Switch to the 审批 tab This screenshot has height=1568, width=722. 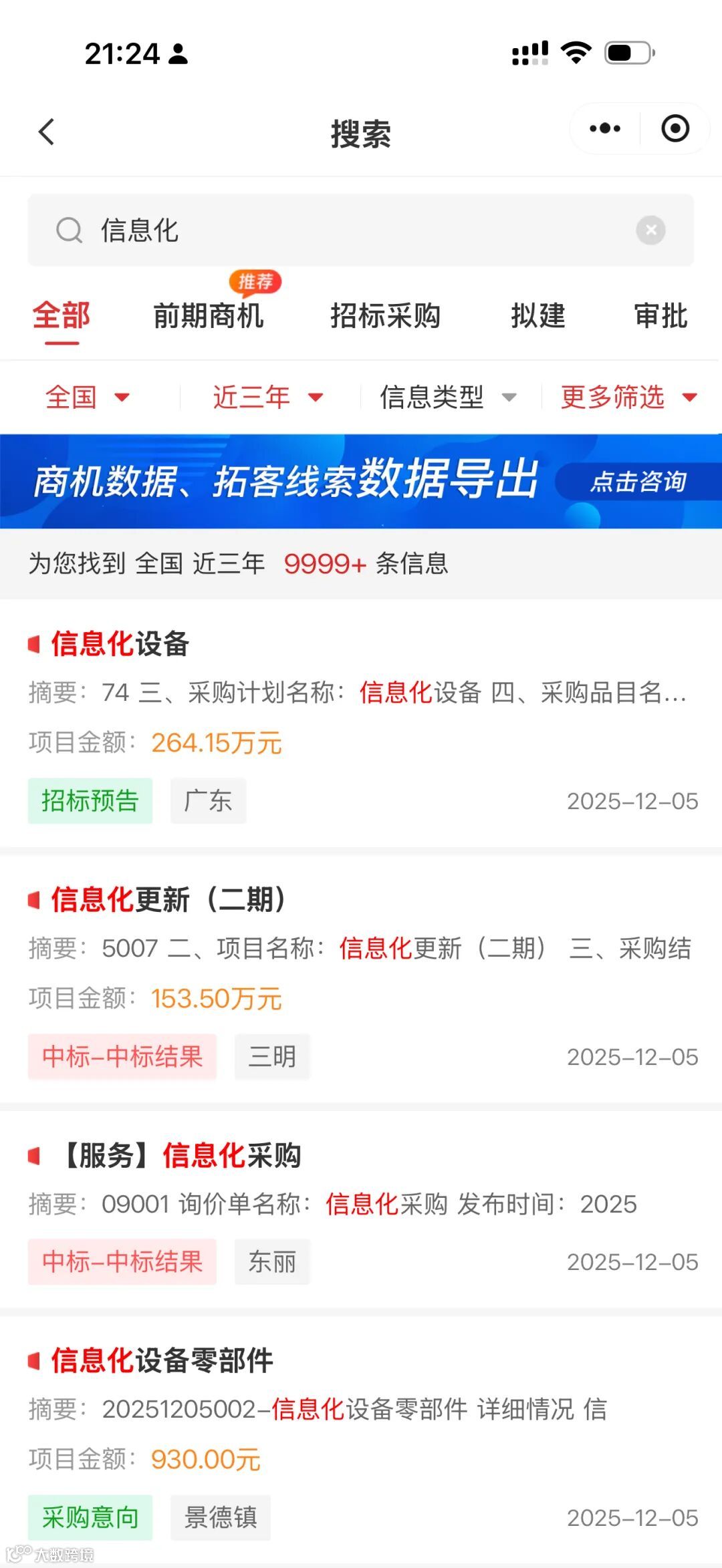tap(660, 316)
